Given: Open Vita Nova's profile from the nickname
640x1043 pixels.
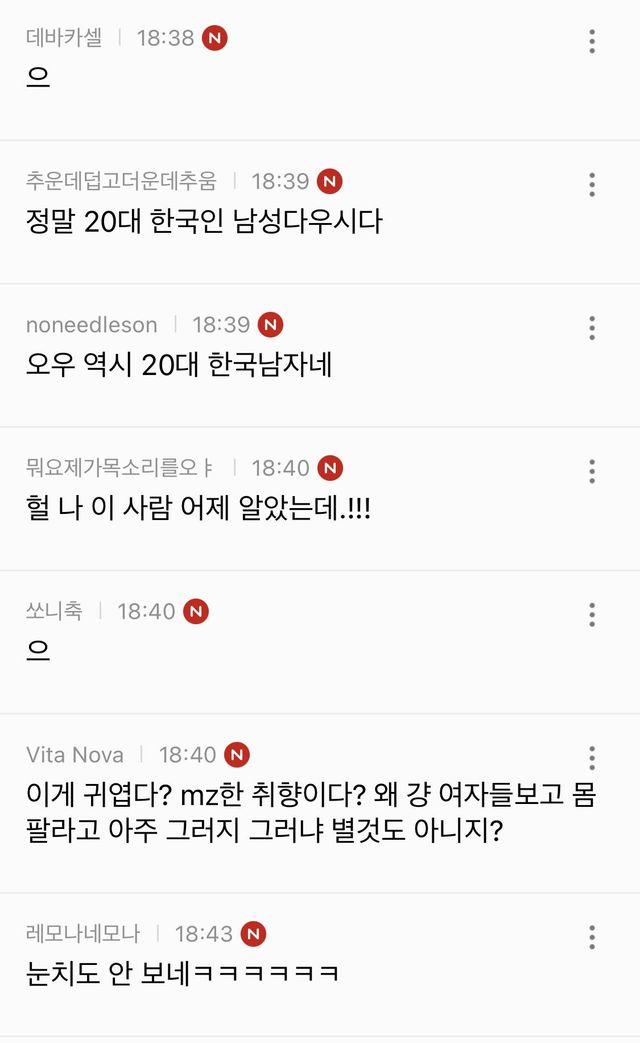Looking at the screenshot, I should point(75,754).
